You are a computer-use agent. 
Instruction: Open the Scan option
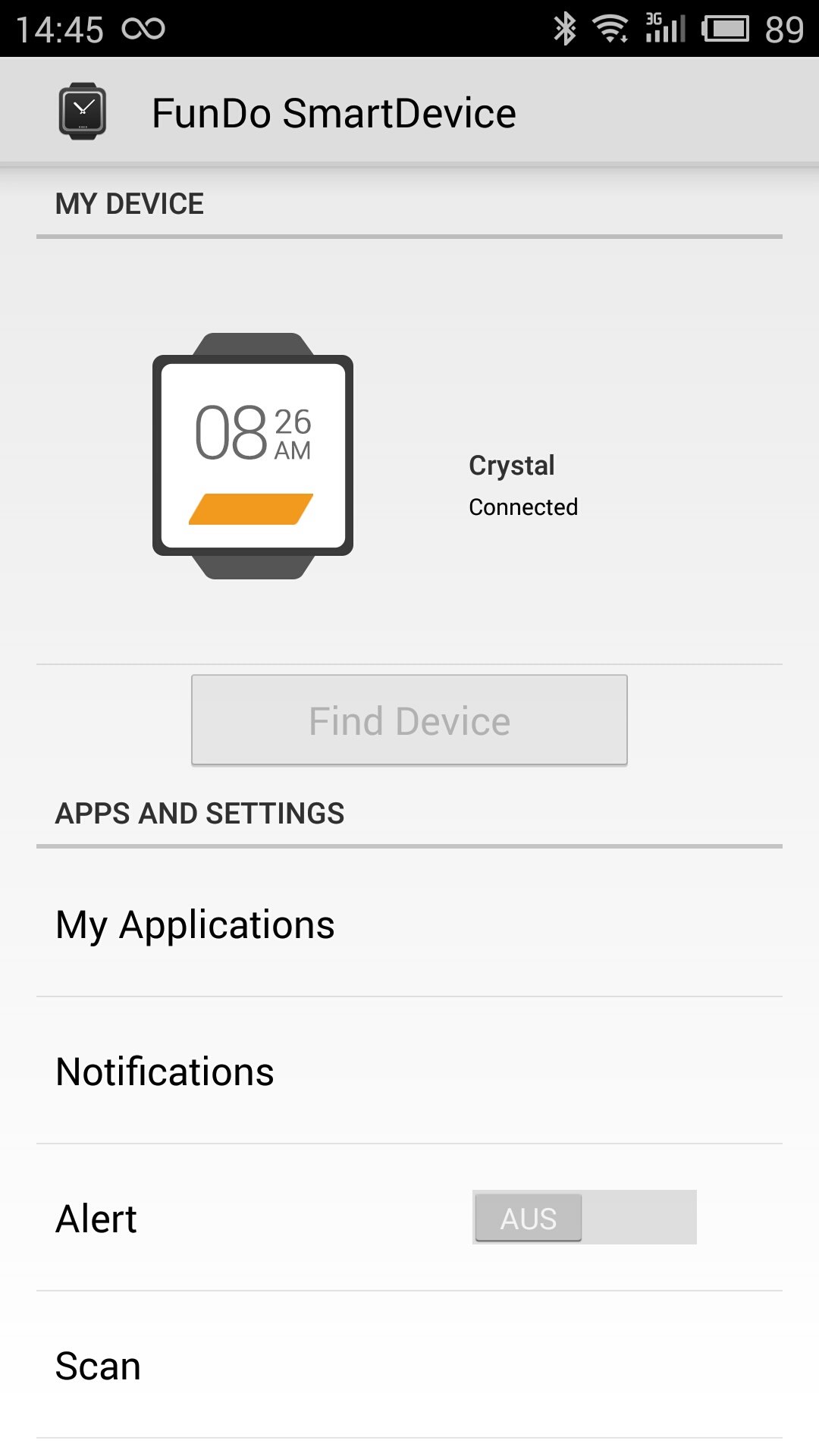click(x=409, y=1365)
